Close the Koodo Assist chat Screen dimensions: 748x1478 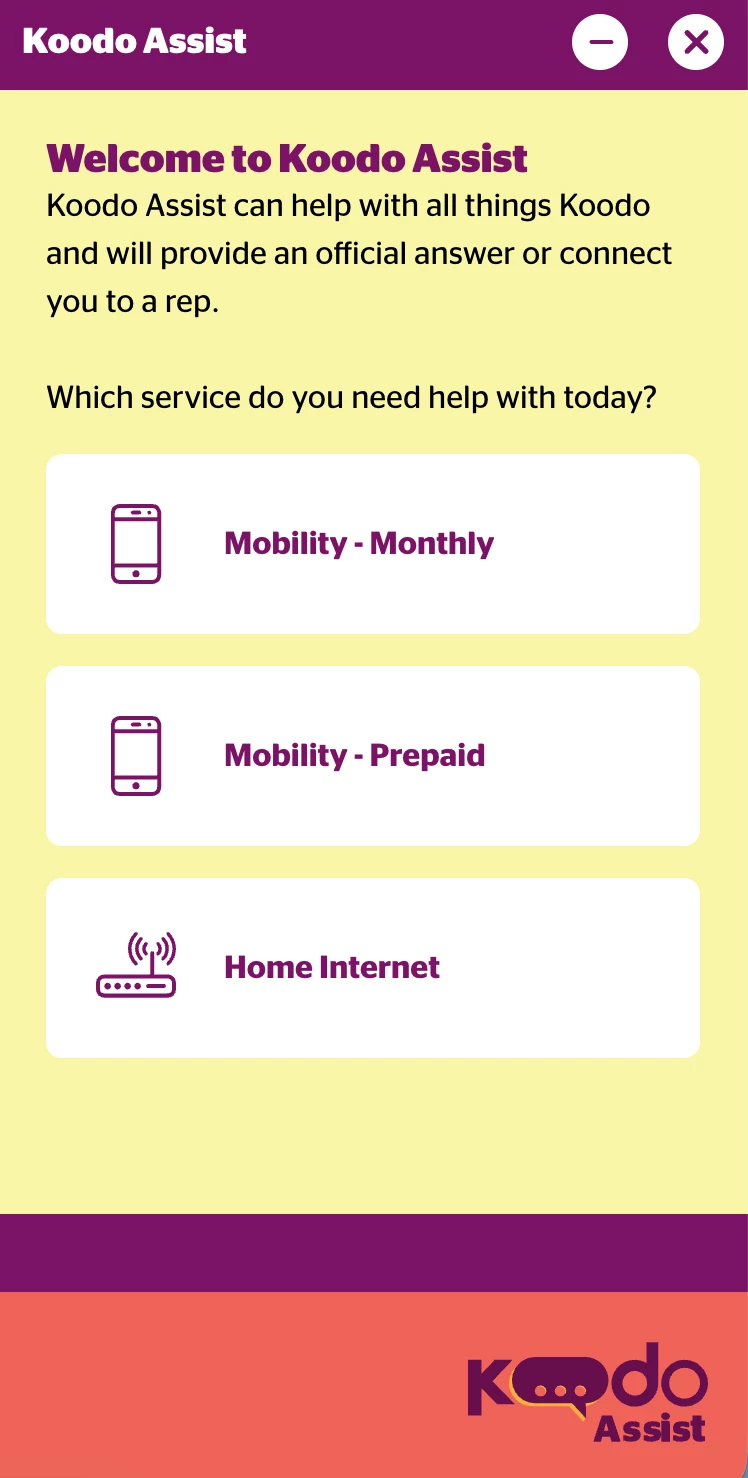[695, 42]
